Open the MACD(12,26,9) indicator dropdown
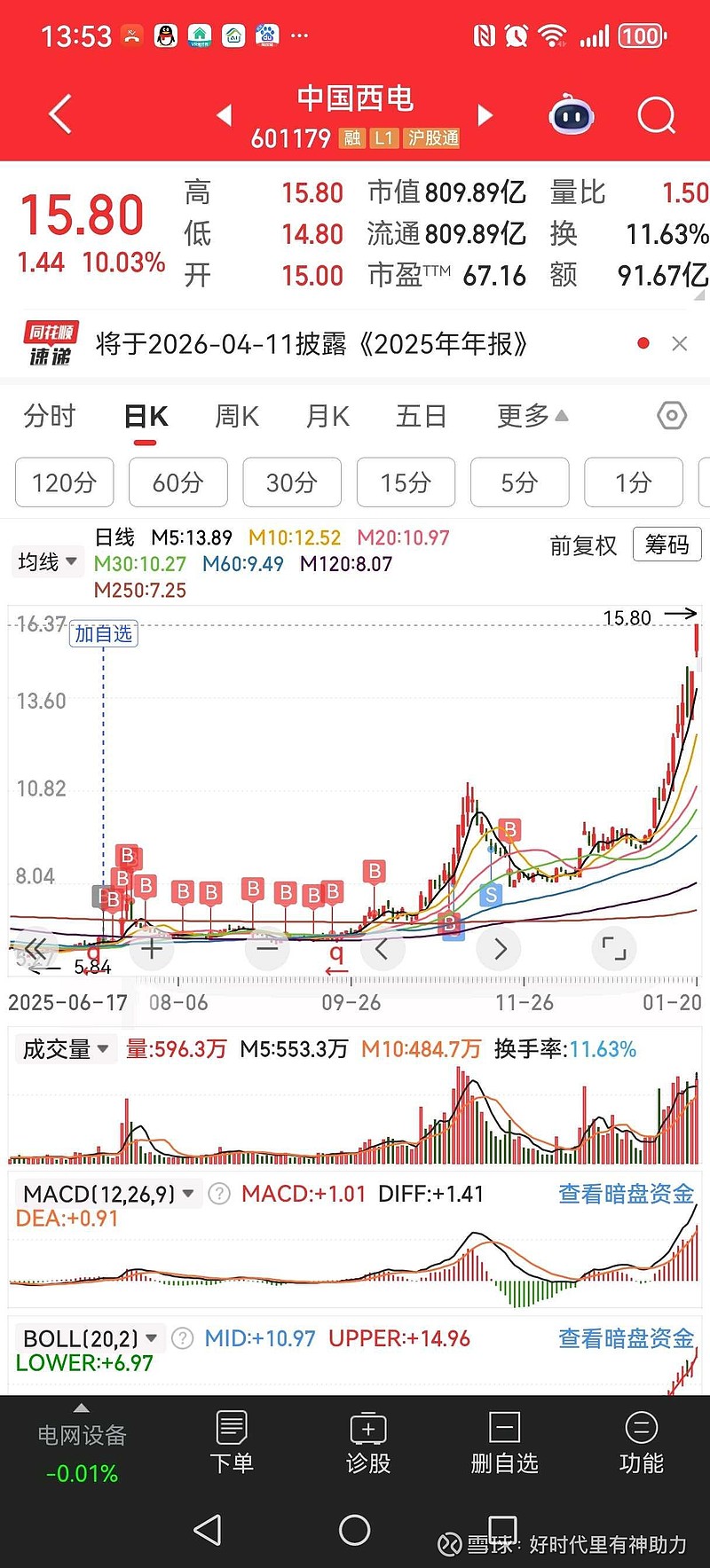 [106, 1194]
